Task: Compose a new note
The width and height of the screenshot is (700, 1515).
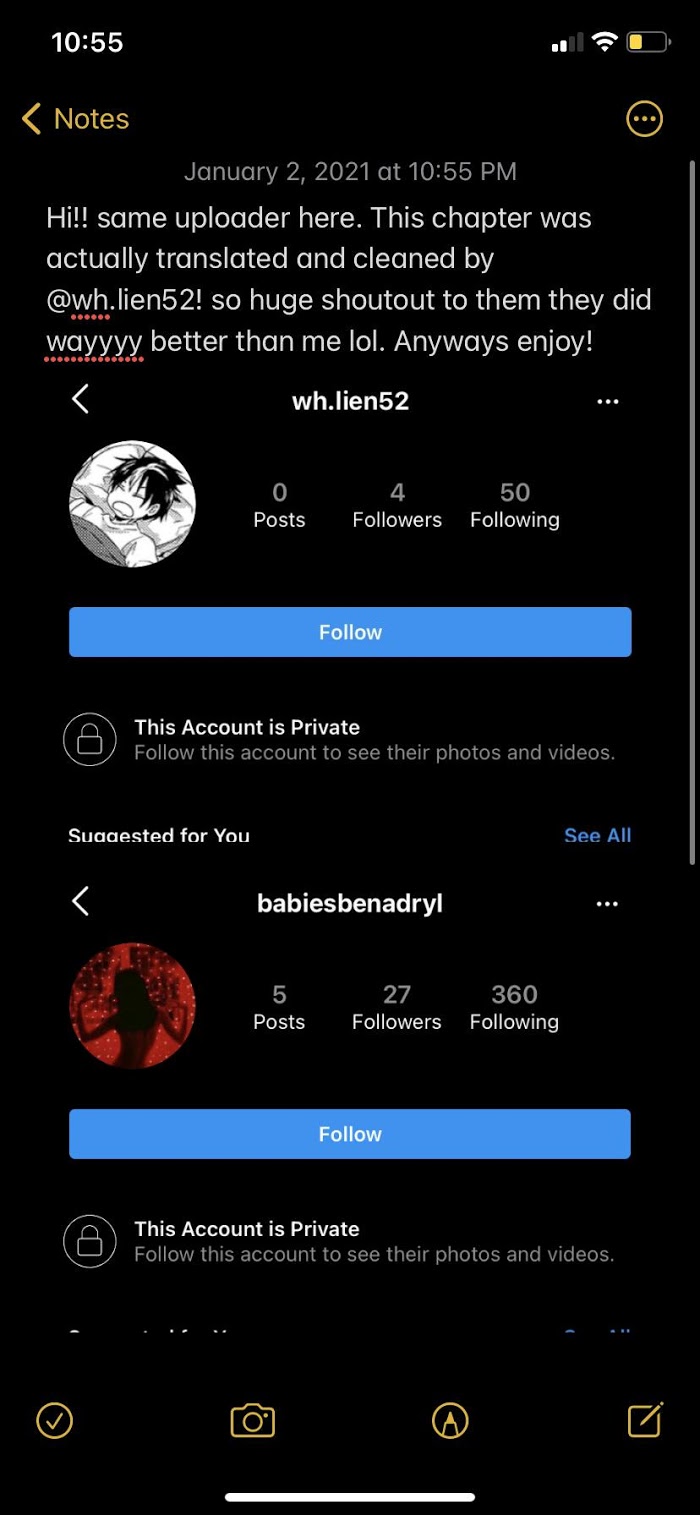Action: pos(645,1420)
